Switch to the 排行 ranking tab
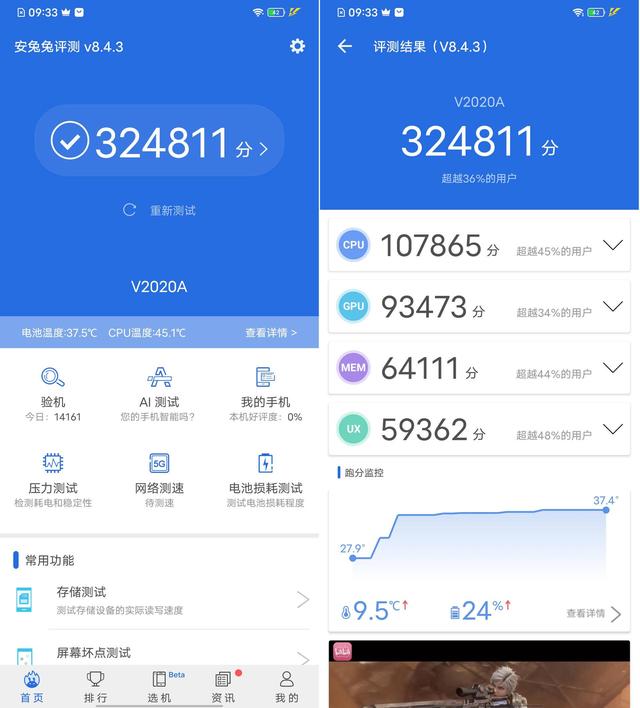 [95, 687]
